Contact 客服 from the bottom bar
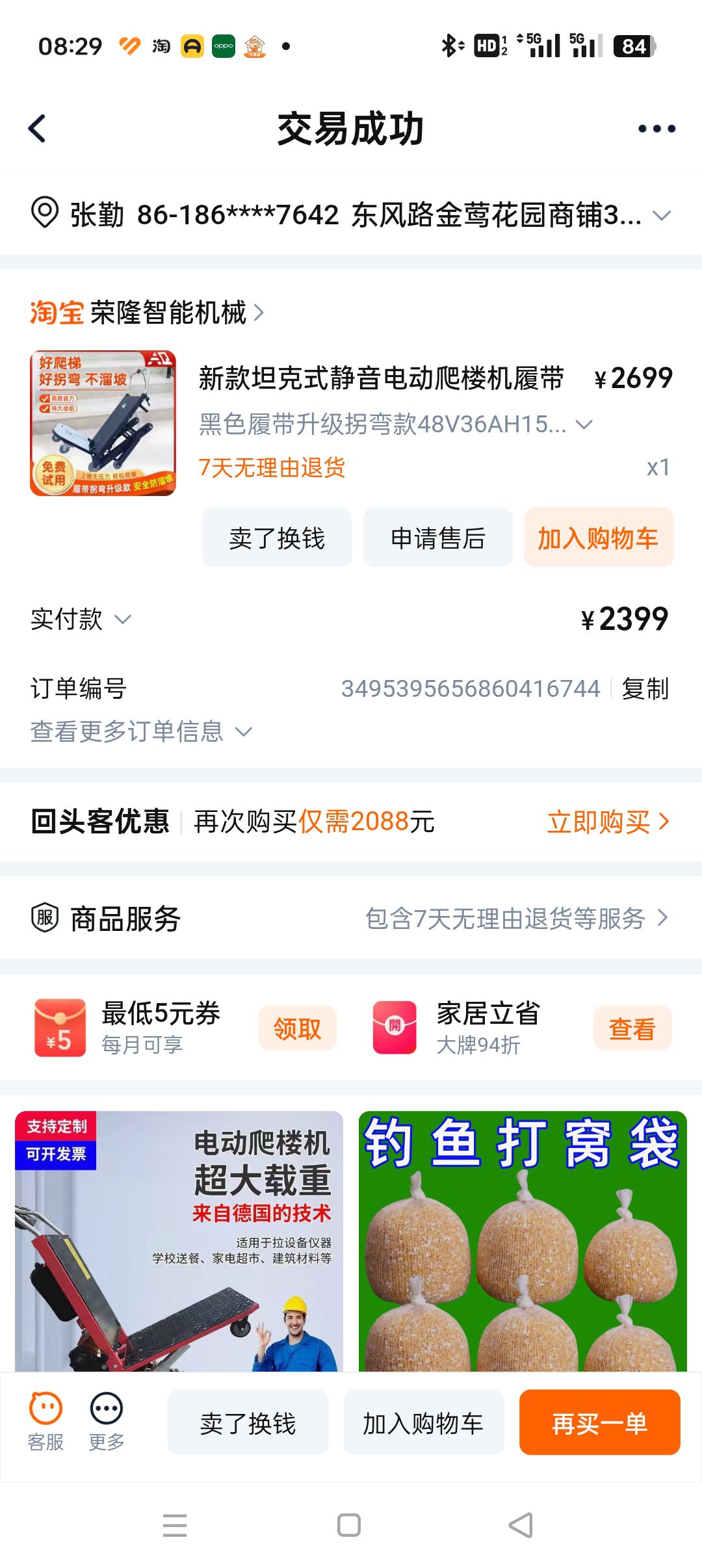702x1568 pixels. click(45, 1422)
